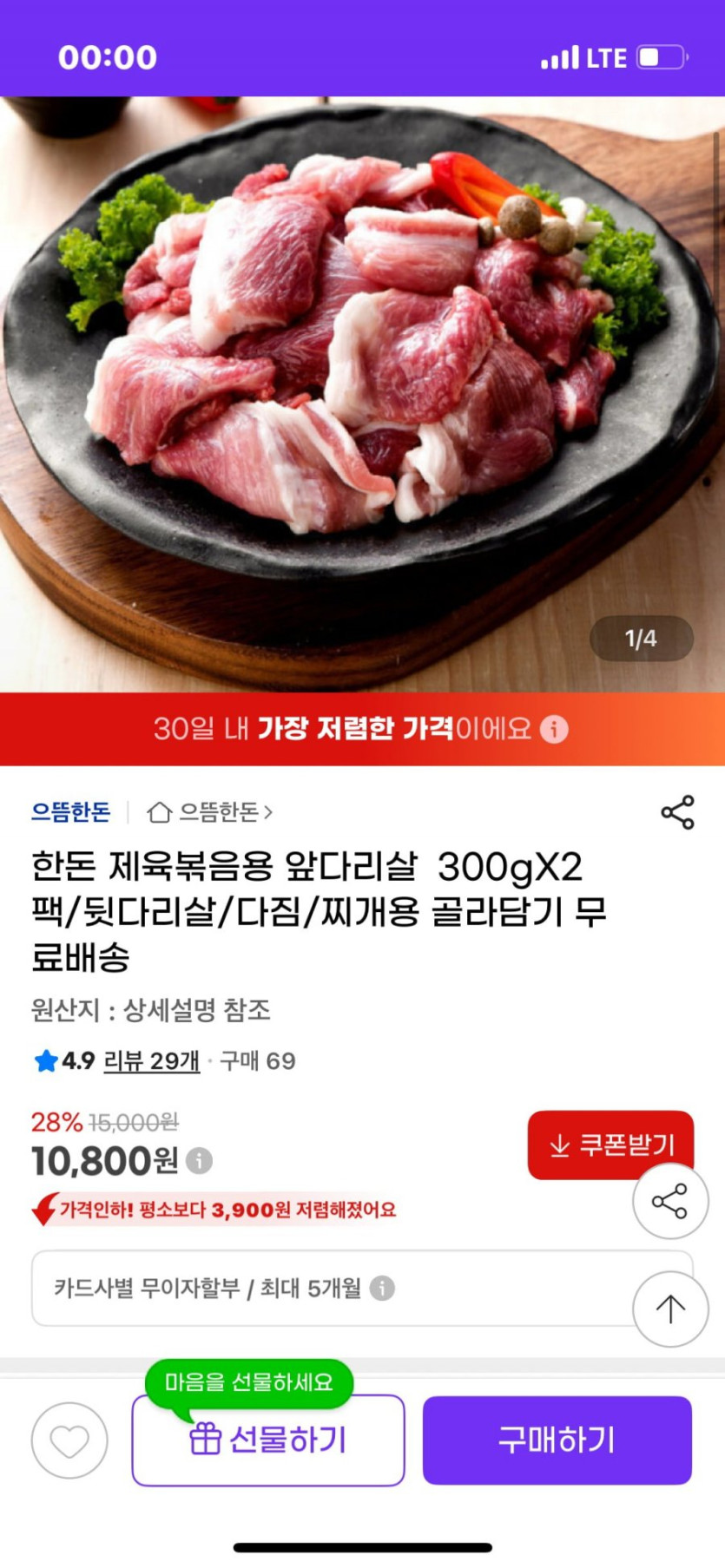
Task: Tap the share icon at top right
Action: pyautogui.click(x=678, y=812)
